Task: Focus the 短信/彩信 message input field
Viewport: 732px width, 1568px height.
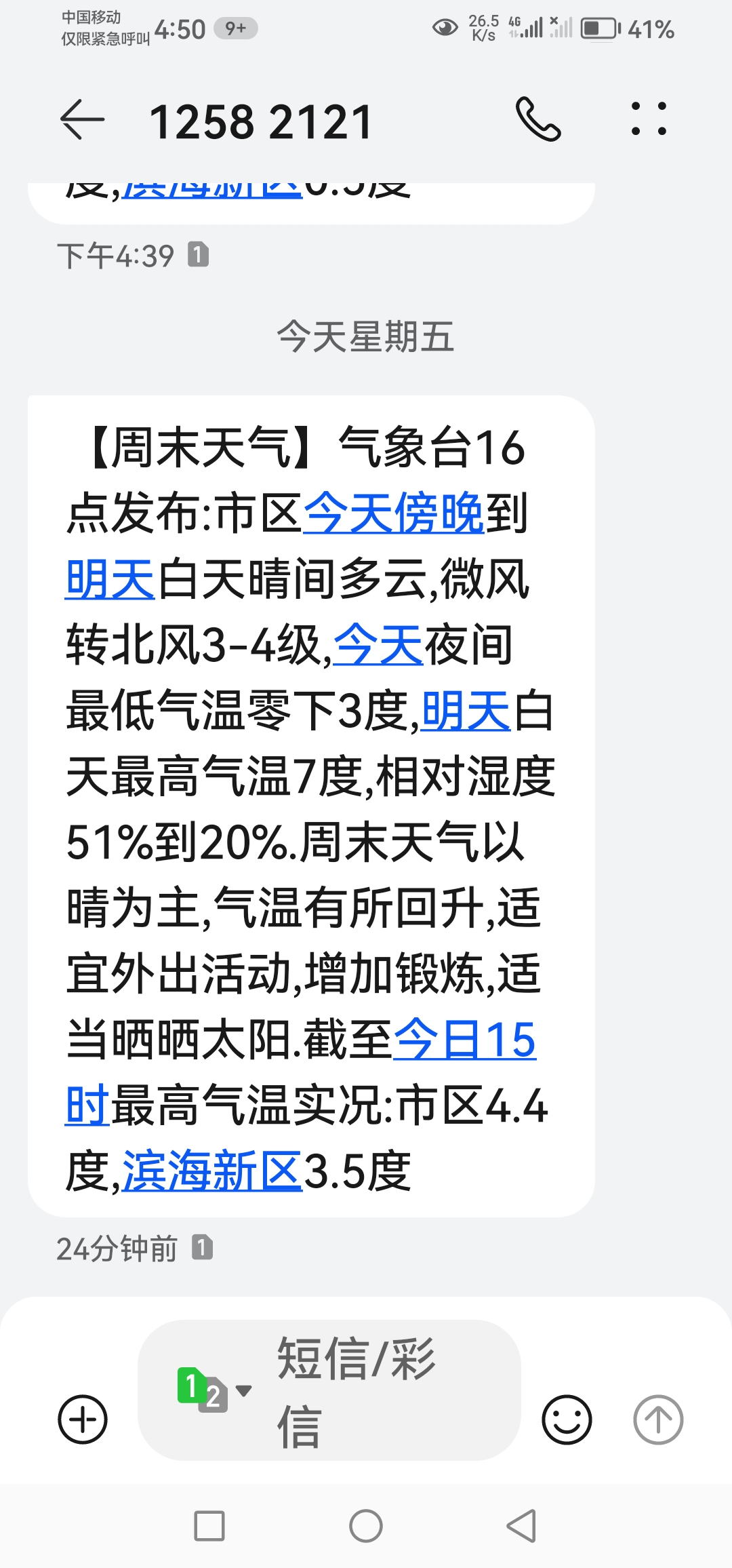Action: (380, 1390)
